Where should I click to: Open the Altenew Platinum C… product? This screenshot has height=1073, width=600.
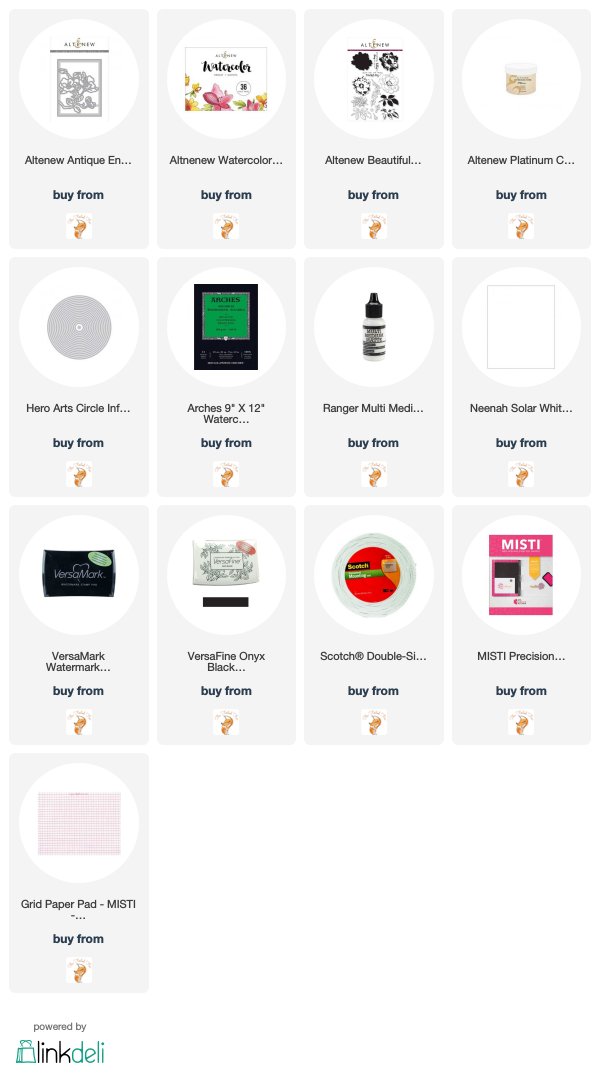[521, 129]
